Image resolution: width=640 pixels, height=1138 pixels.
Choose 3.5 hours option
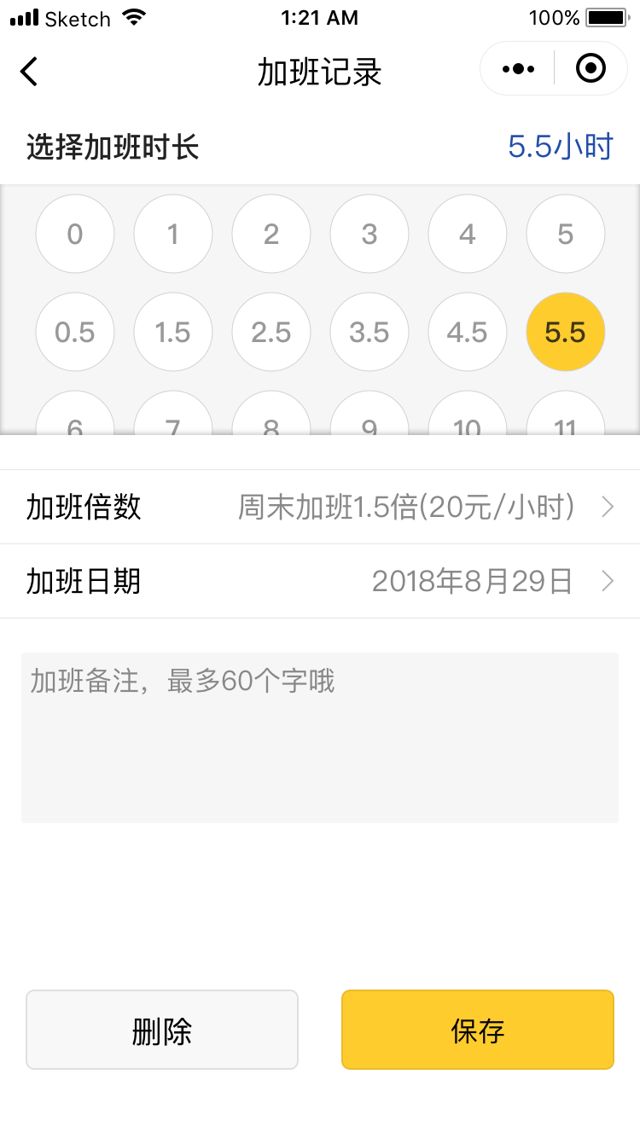tap(369, 332)
